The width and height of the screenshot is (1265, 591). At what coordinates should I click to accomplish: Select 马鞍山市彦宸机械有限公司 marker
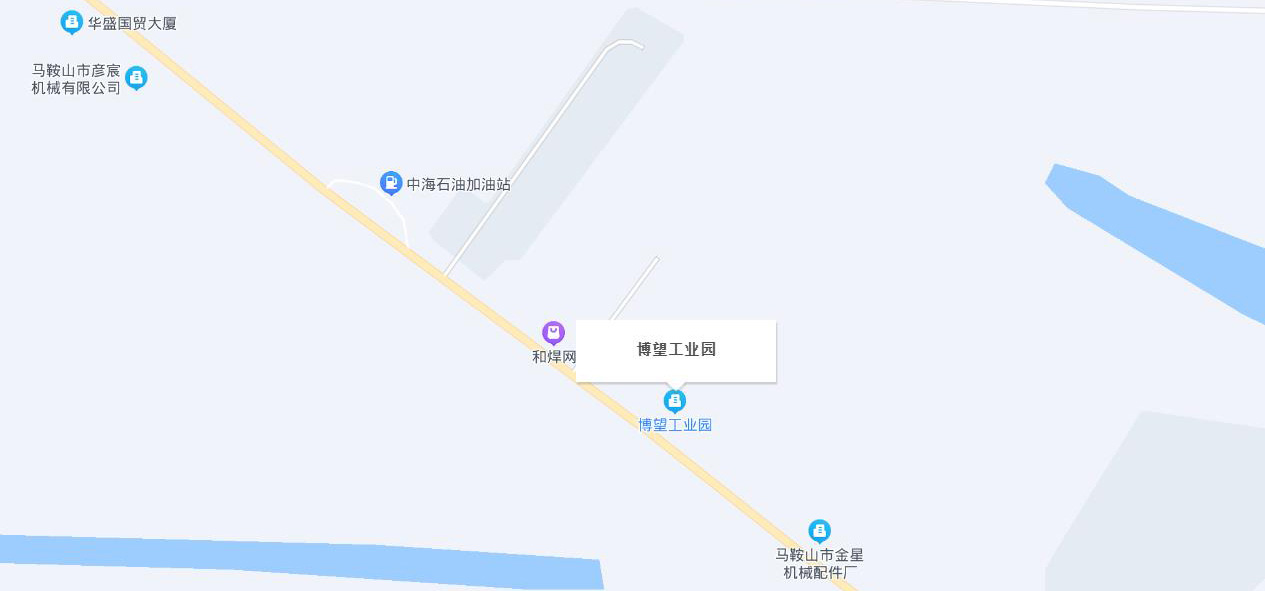click(x=136, y=77)
